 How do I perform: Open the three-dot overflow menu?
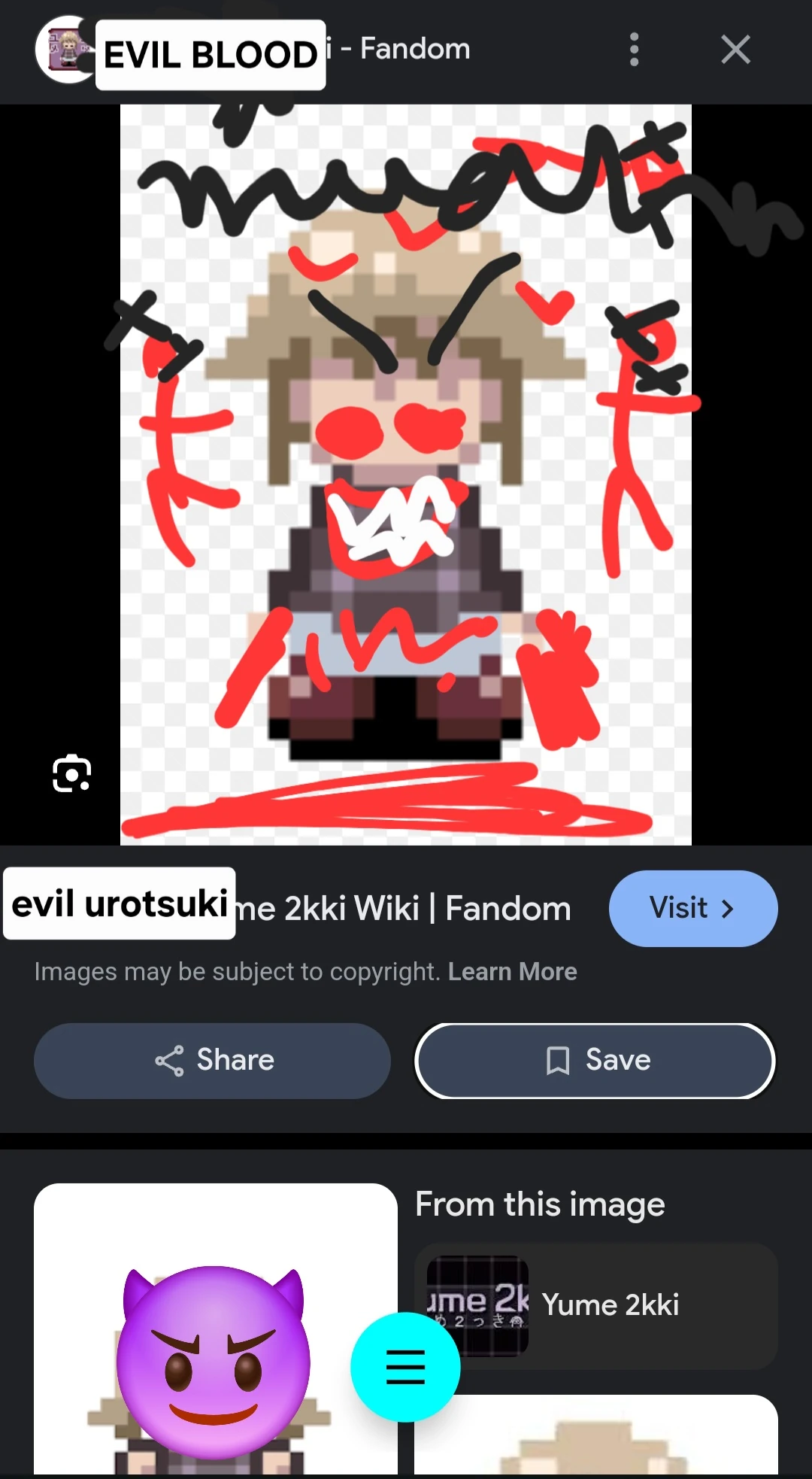coord(635,50)
